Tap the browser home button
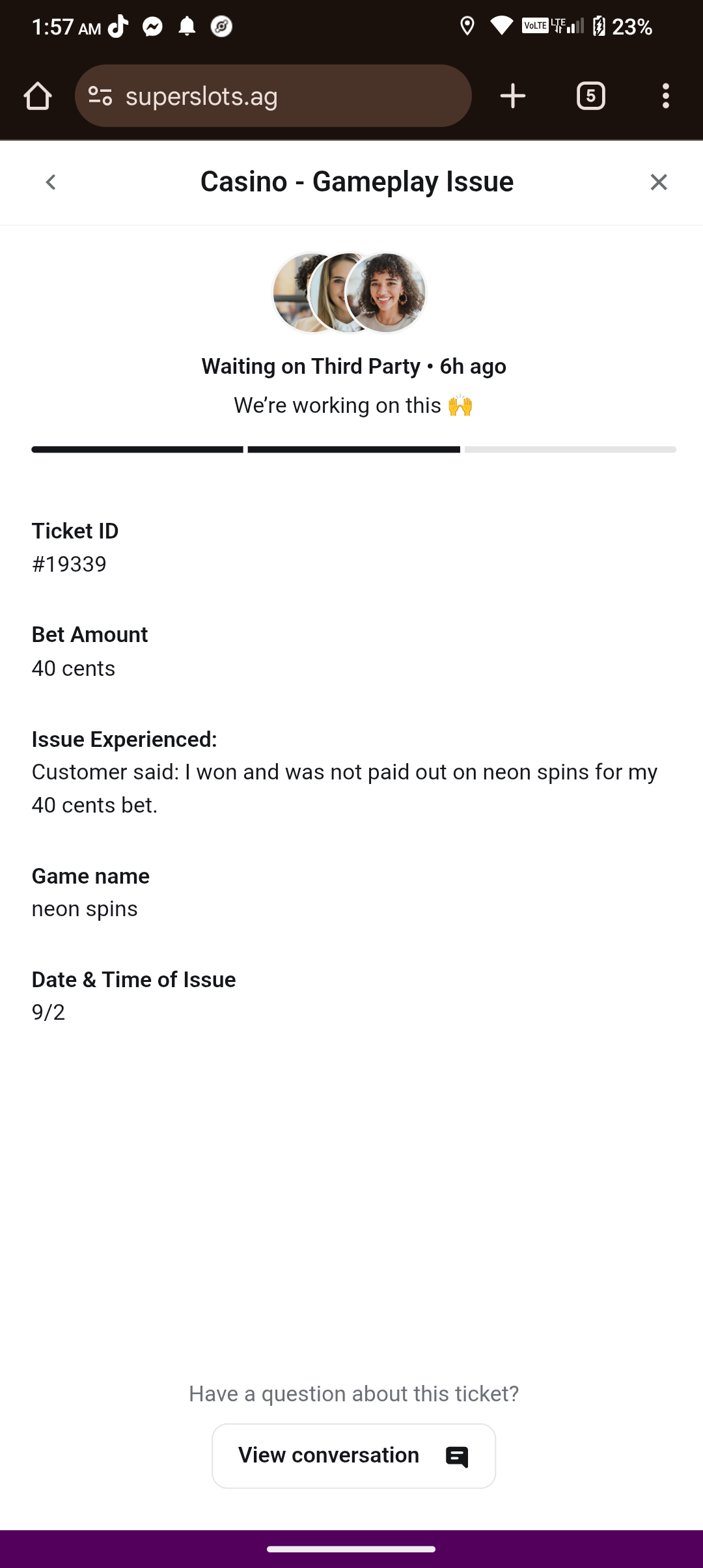 38,96
